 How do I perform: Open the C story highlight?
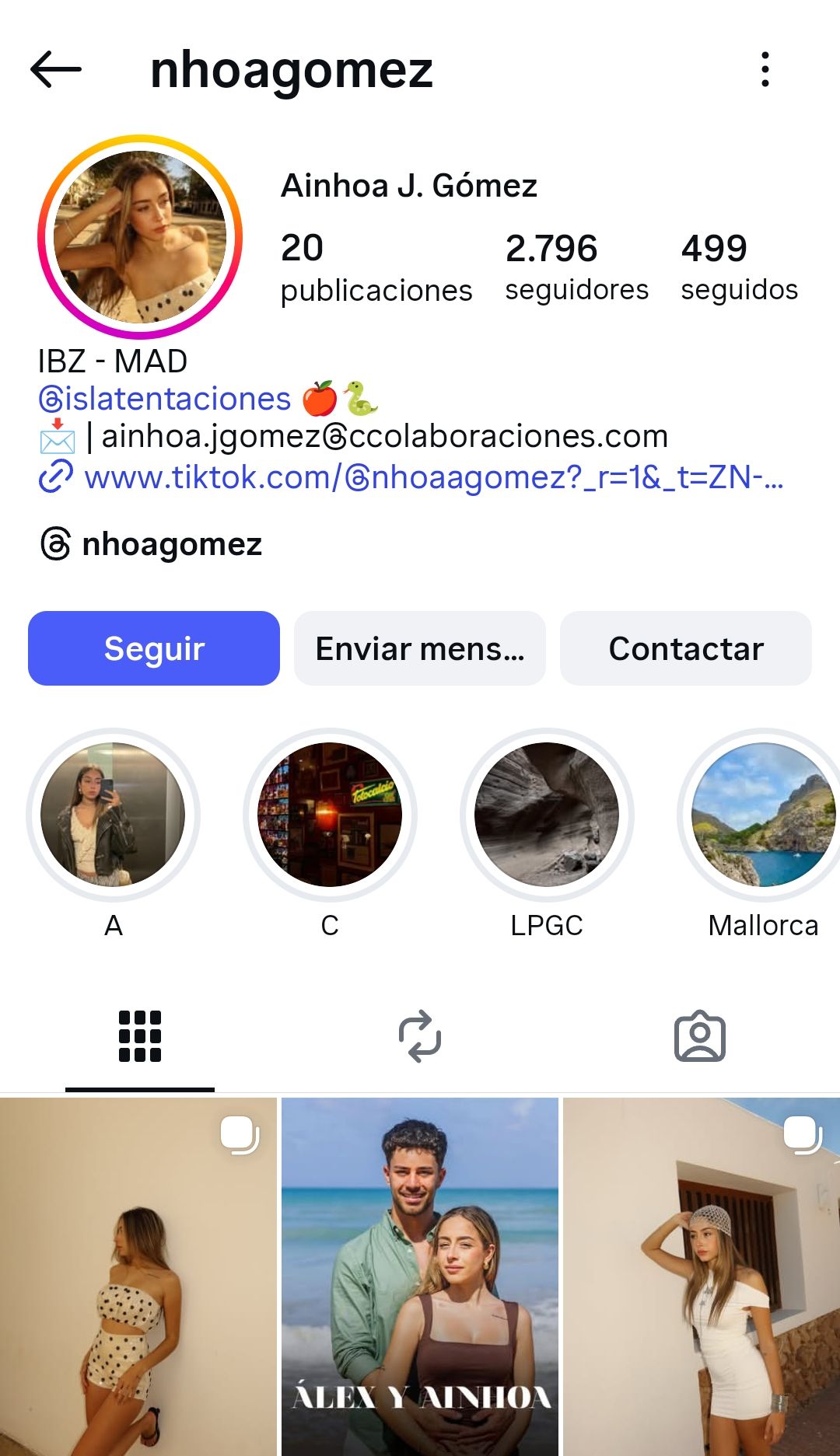(331, 814)
